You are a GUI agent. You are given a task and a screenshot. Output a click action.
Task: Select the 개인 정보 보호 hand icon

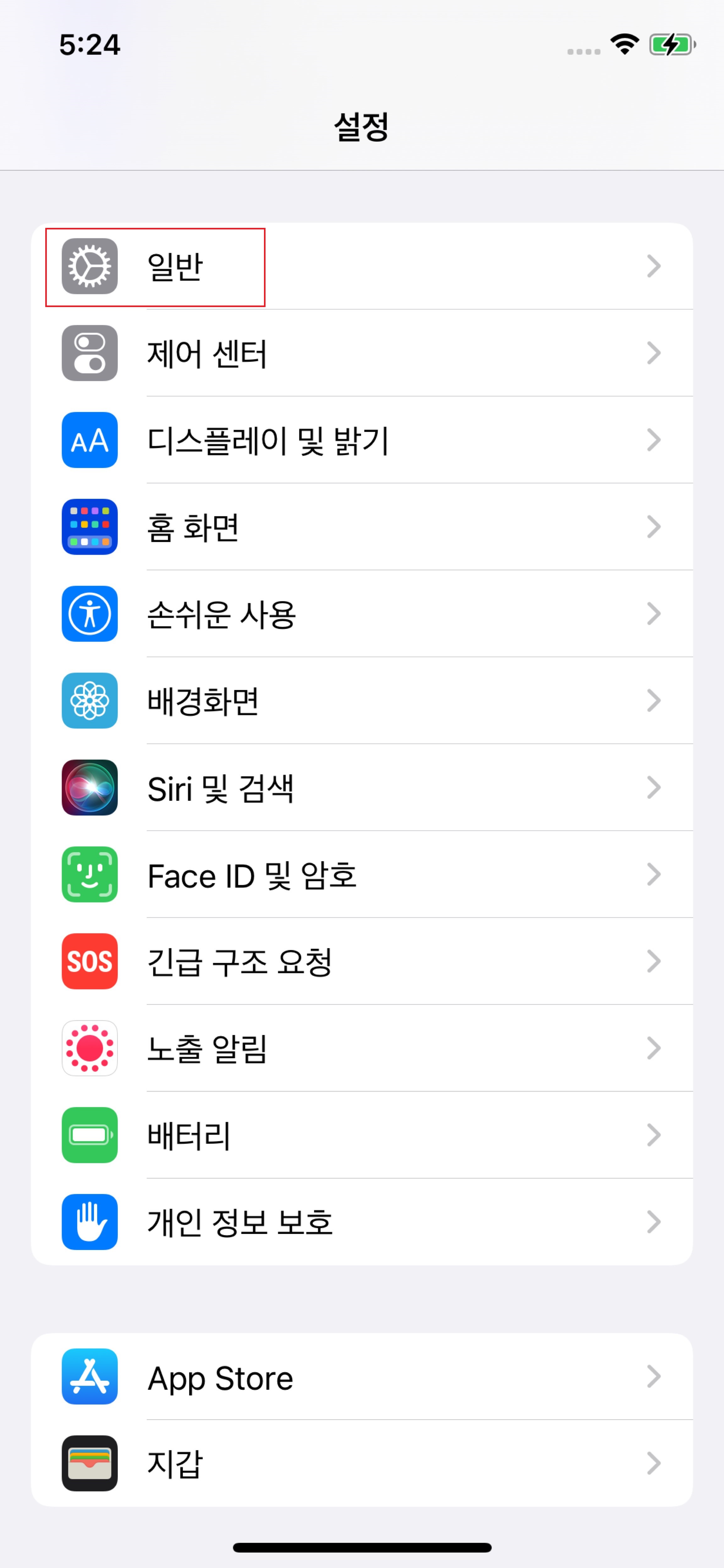89,1222
